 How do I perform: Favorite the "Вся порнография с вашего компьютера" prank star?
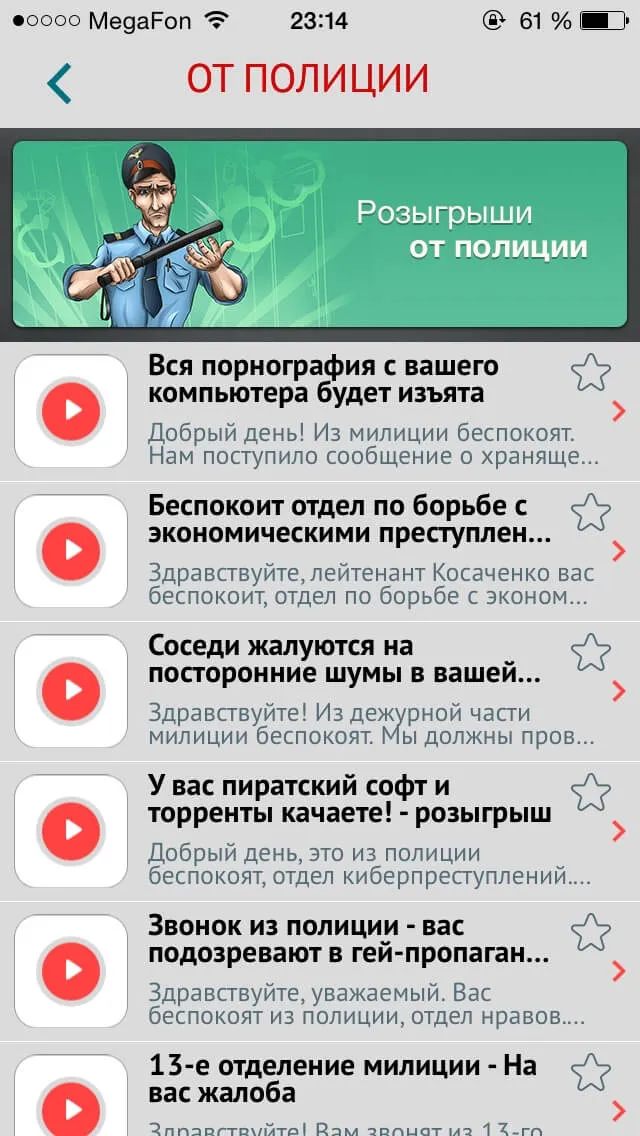click(591, 373)
